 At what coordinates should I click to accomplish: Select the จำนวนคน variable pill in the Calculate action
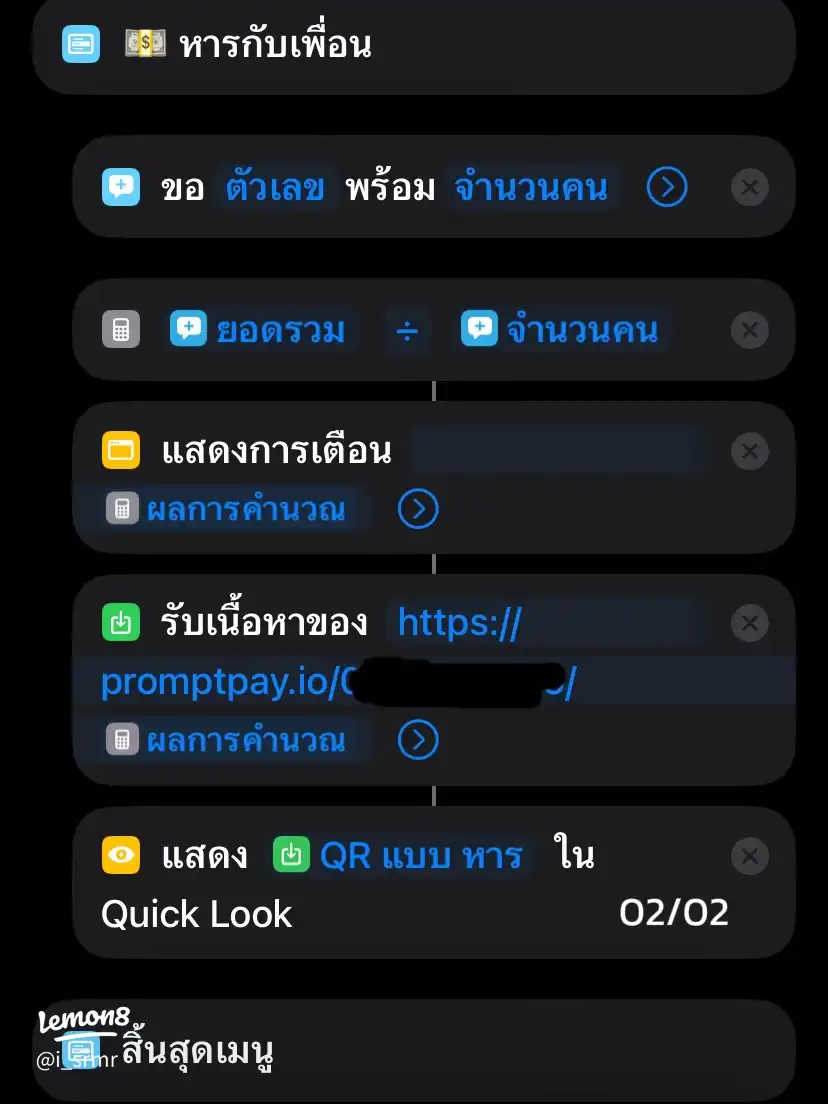(562, 330)
